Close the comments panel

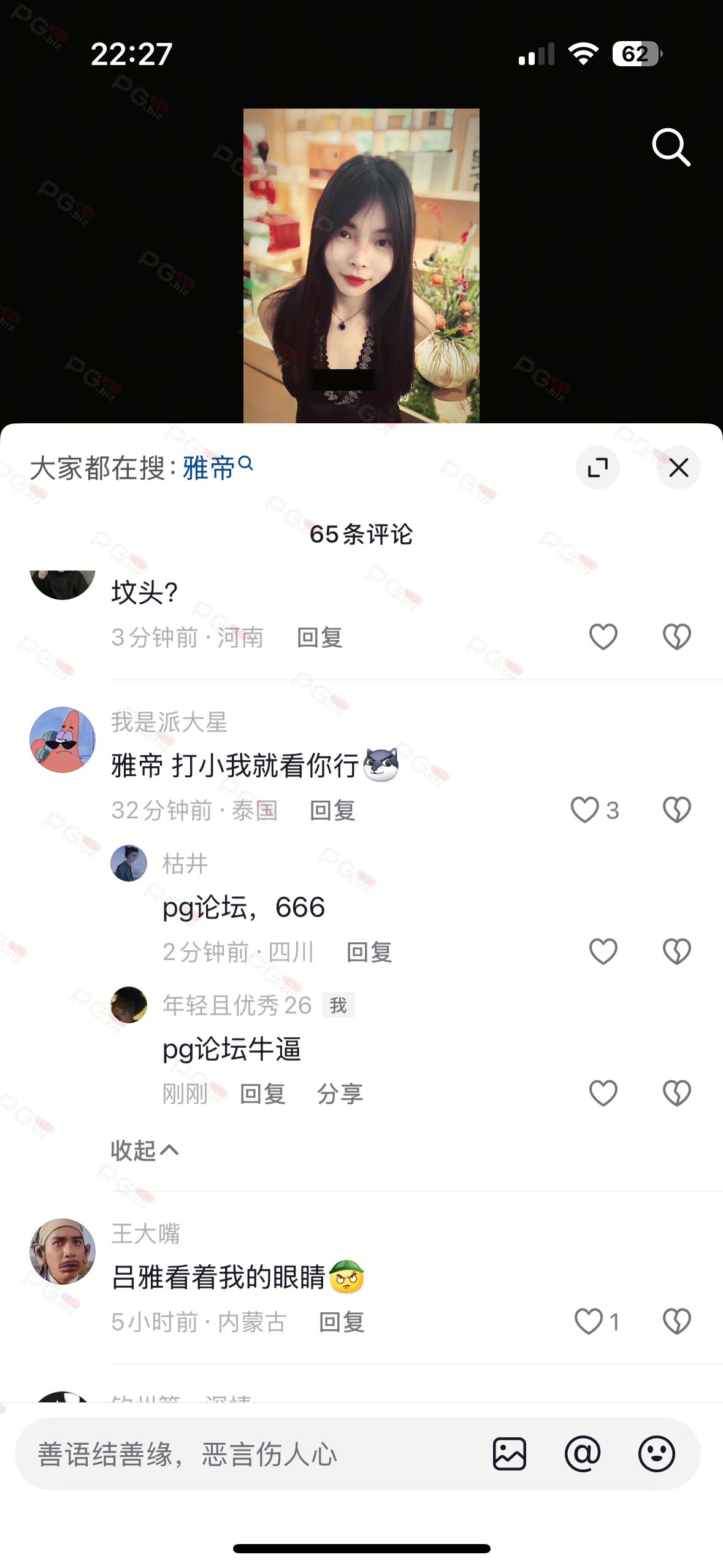(x=678, y=467)
